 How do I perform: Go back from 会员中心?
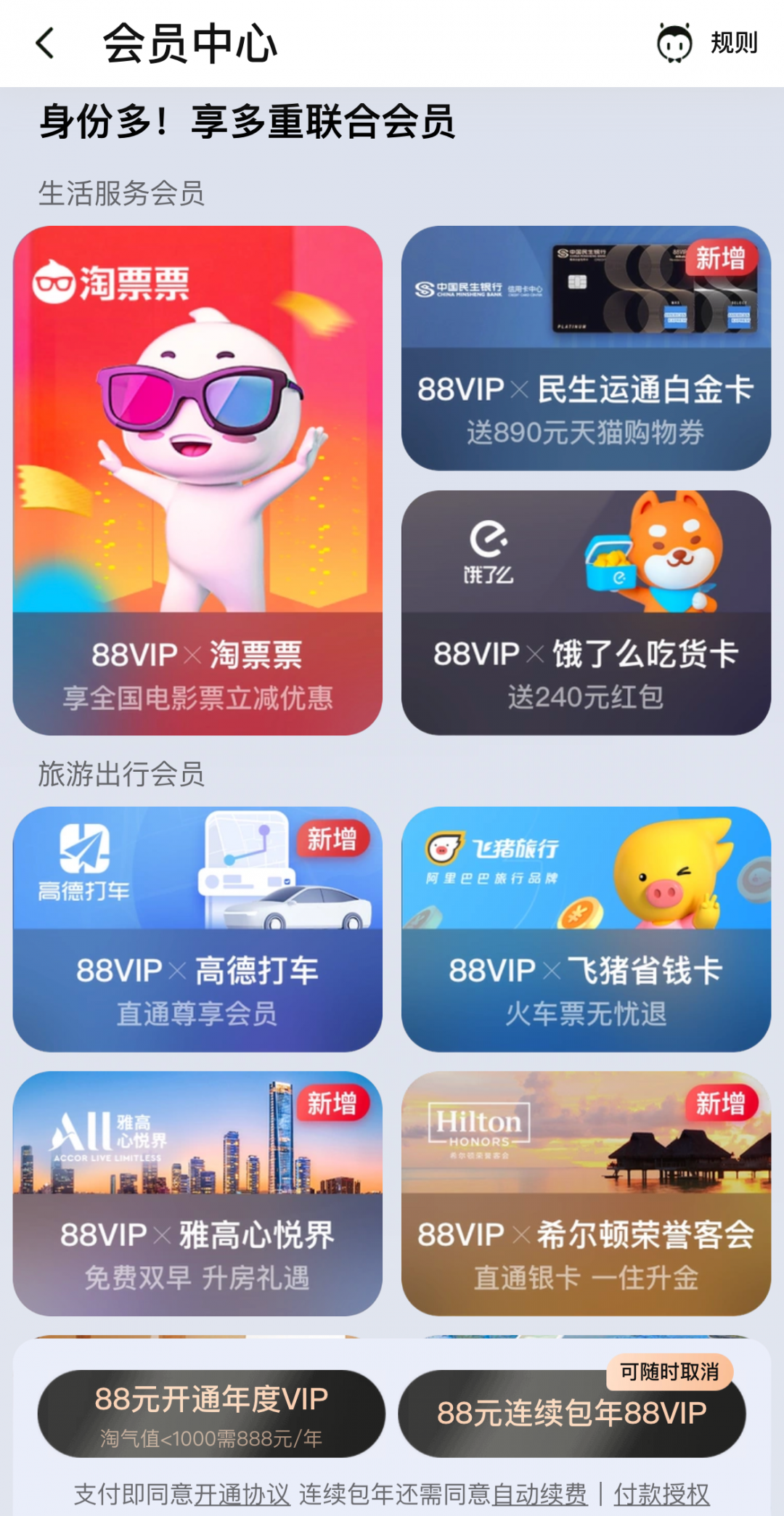(46, 44)
